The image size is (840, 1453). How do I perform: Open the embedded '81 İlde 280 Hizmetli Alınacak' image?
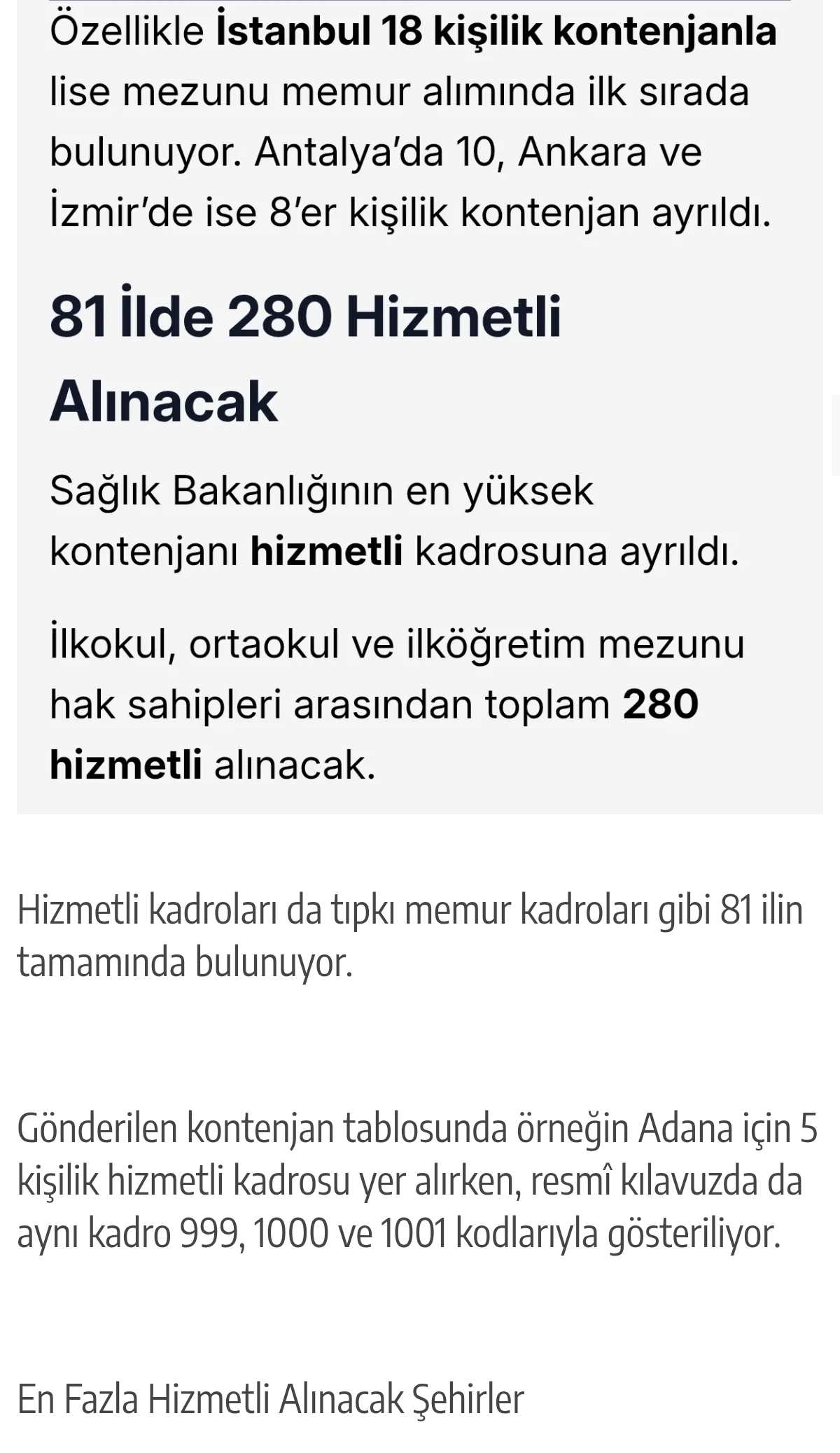pos(420,407)
